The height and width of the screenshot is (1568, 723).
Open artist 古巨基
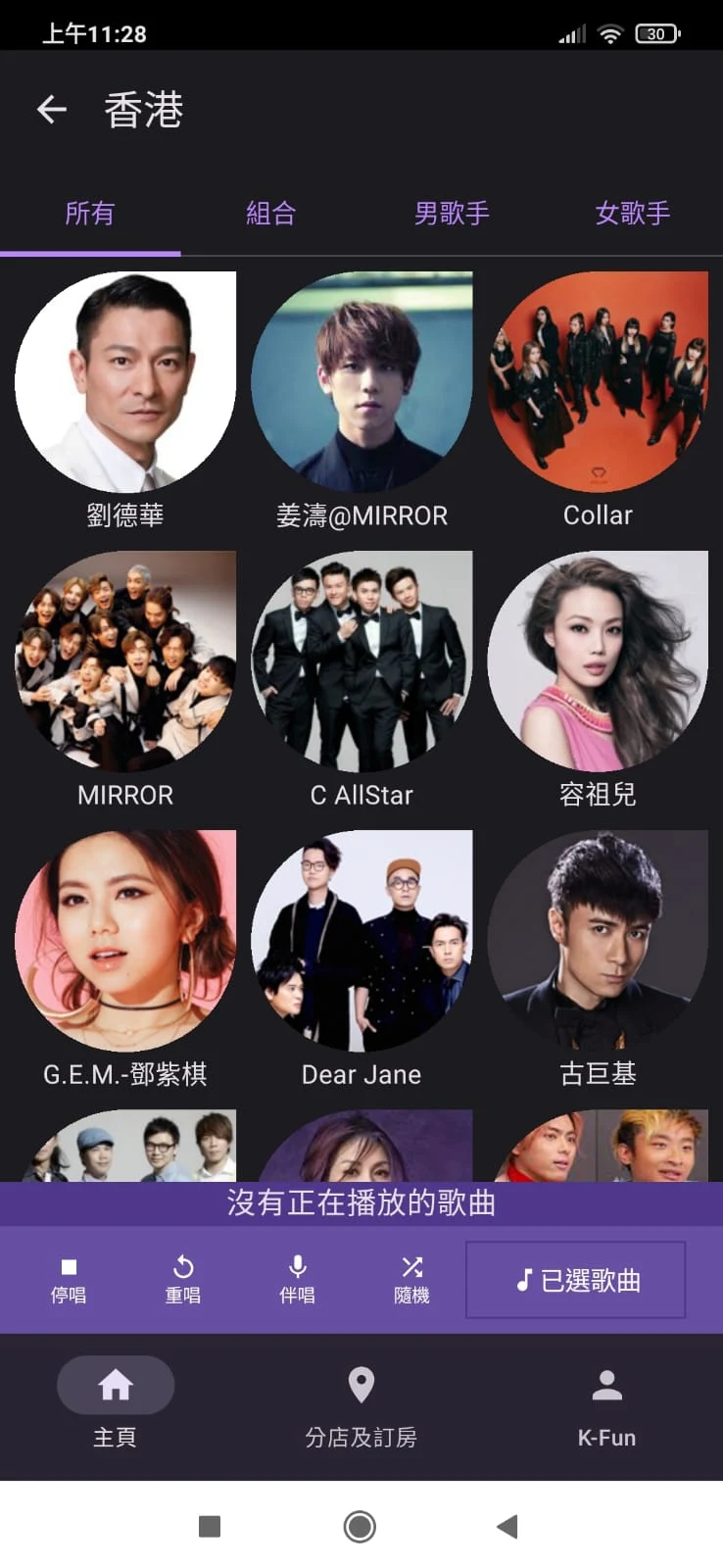[598, 960]
